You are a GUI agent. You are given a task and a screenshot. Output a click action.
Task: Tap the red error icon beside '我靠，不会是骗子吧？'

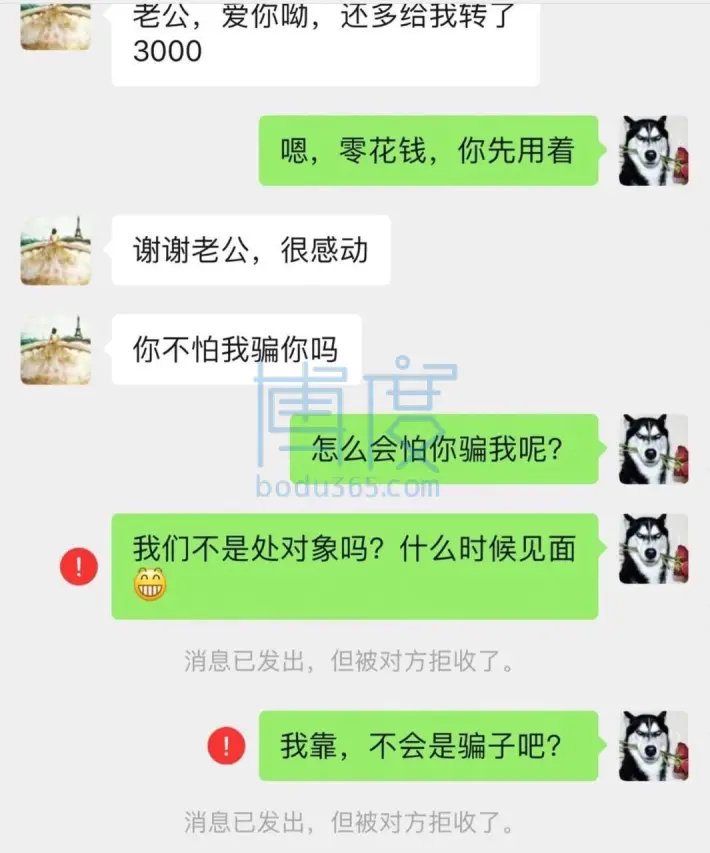point(226,746)
